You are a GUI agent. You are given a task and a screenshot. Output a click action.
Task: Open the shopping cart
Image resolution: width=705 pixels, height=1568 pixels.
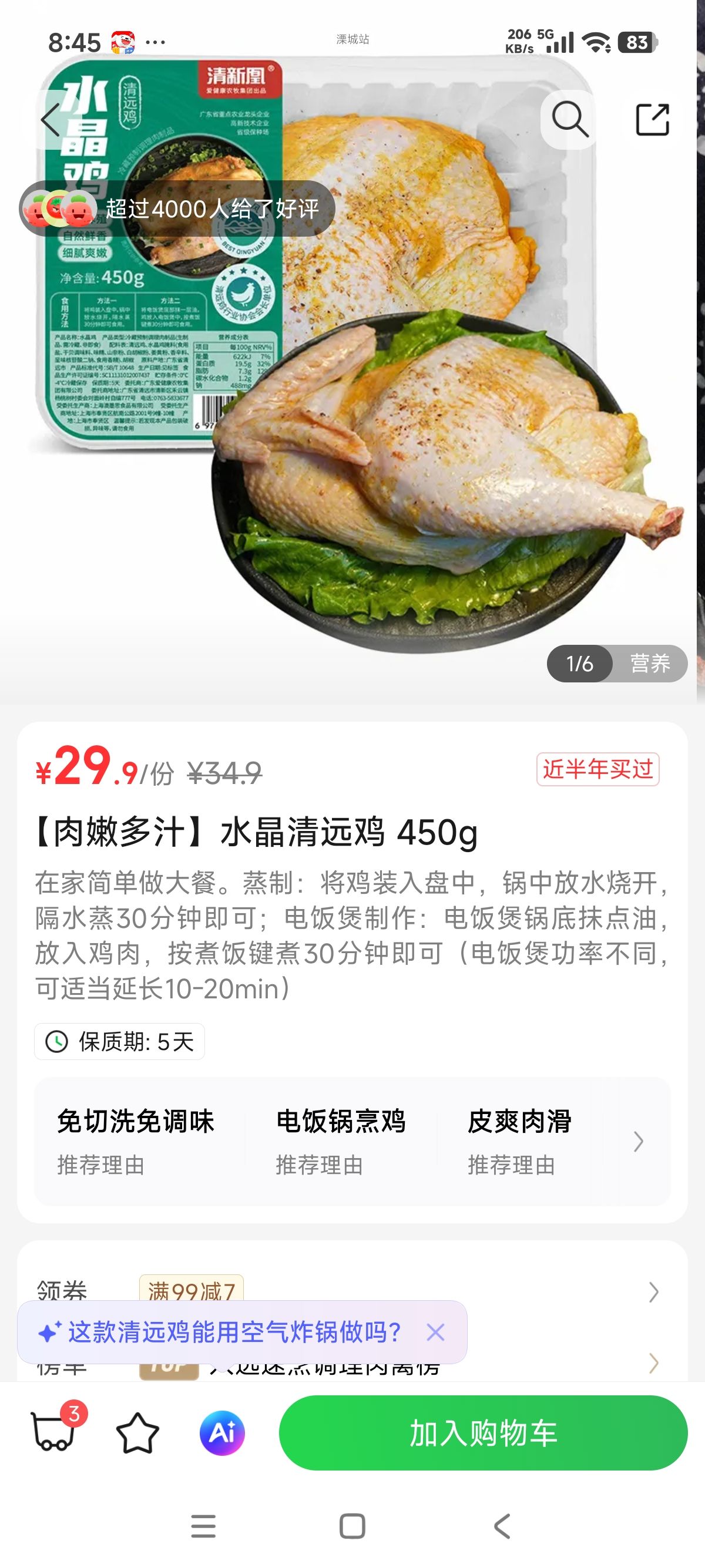coord(53,1433)
